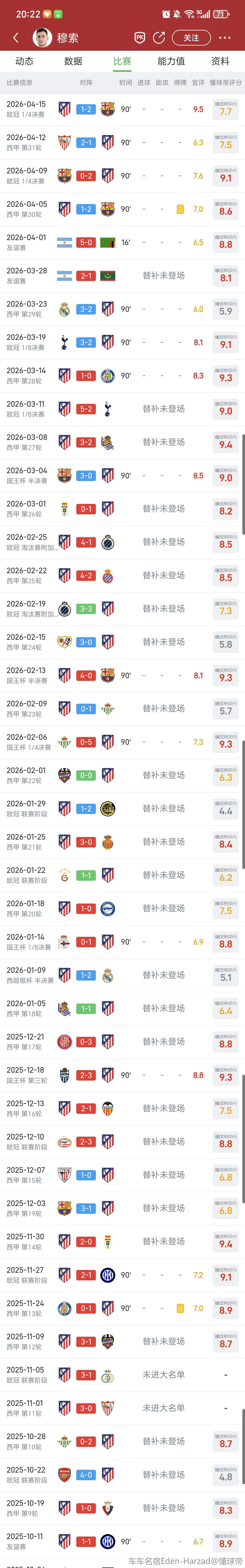Screen dimensions: 245x1568
Task: Open the 2026-04-15 欧冠 1/4决赛 match
Action: tap(121, 110)
